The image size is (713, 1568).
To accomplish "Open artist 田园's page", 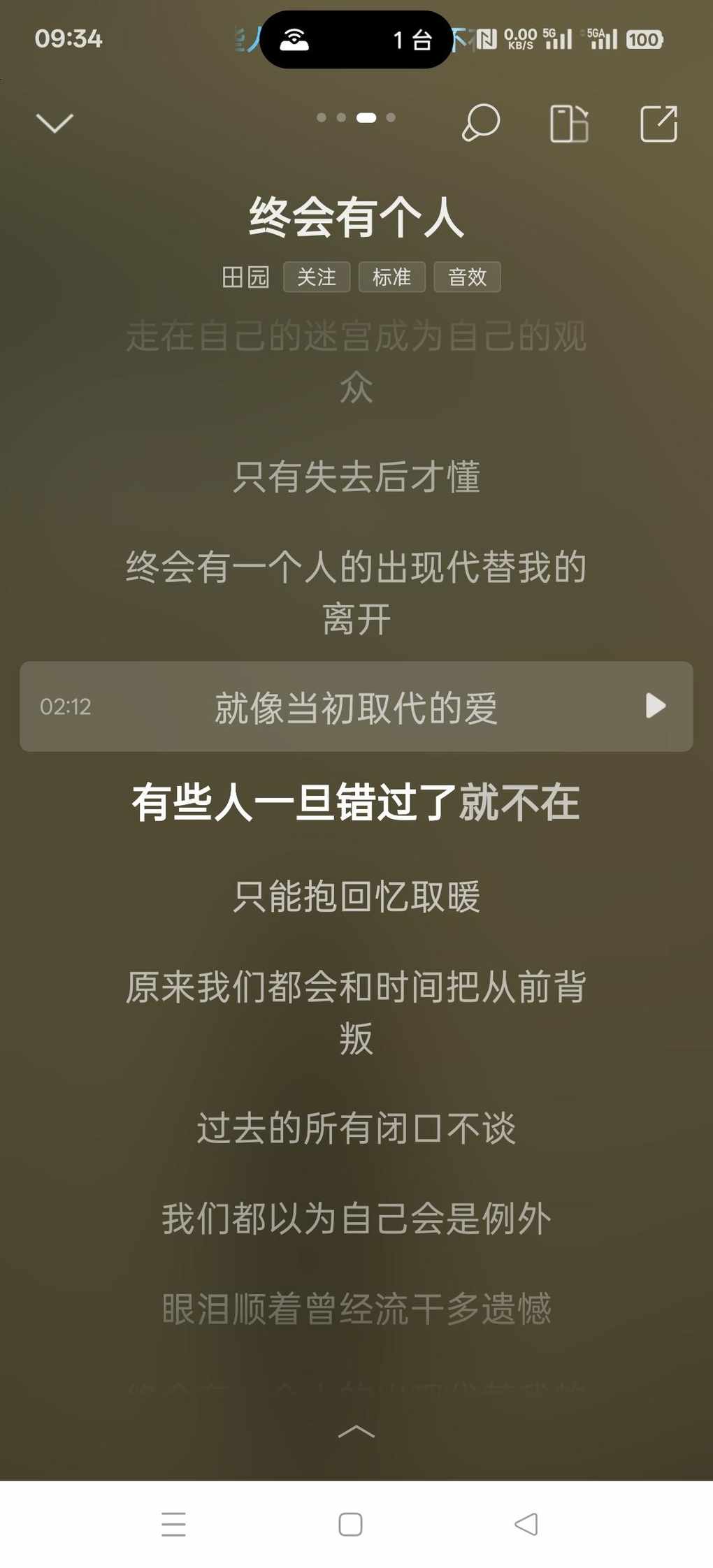I will click(x=245, y=277).
